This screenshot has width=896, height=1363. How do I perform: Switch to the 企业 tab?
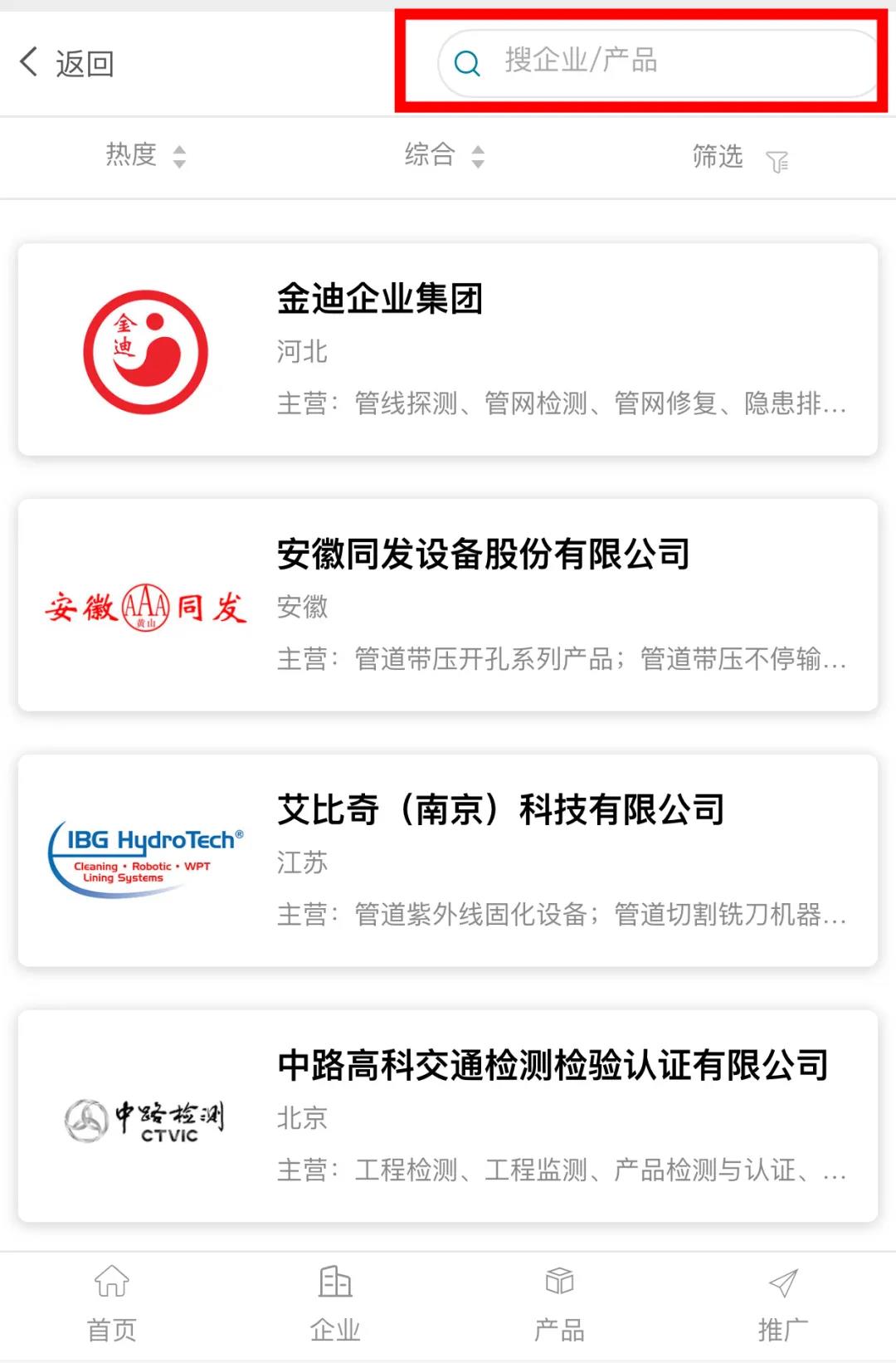point(335,1304)
